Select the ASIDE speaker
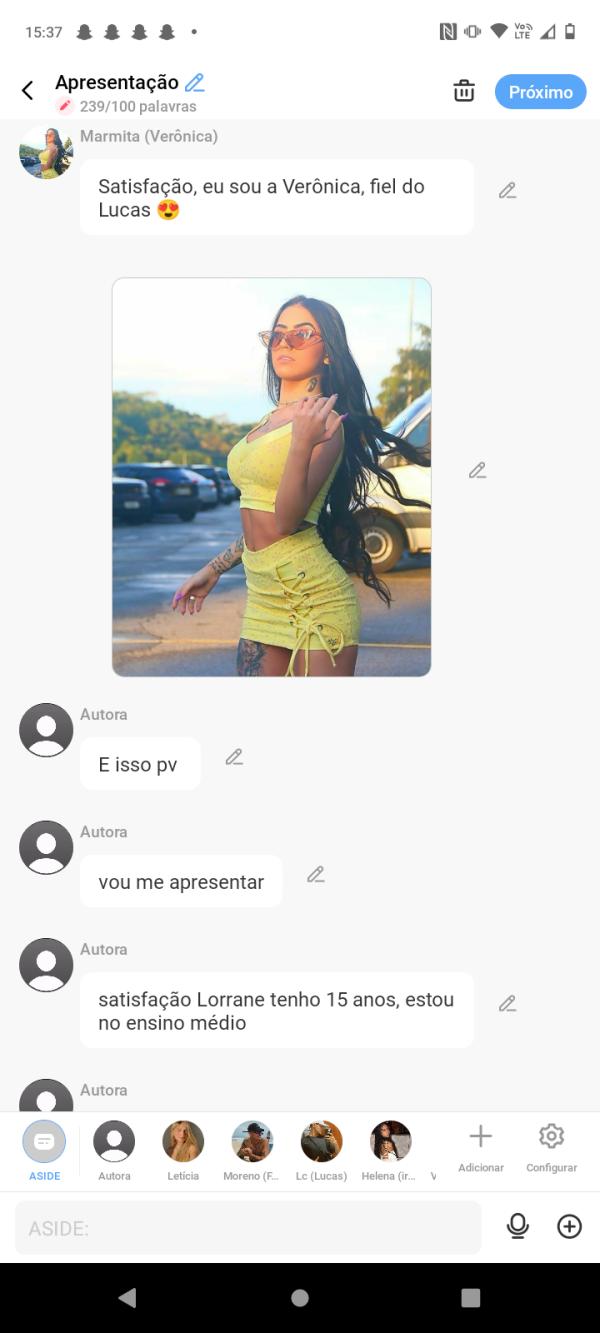This screenshot has width=600, height=1333. (44, 1150)
